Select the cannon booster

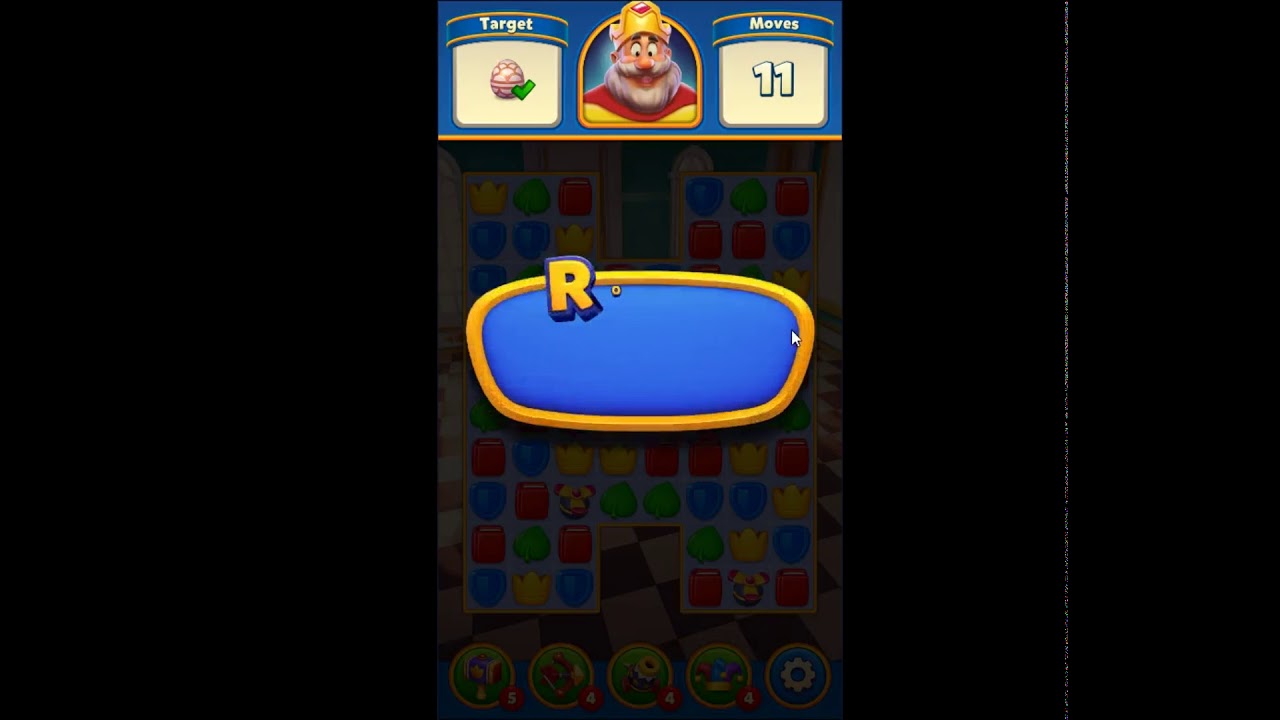(x=640, y=675)
